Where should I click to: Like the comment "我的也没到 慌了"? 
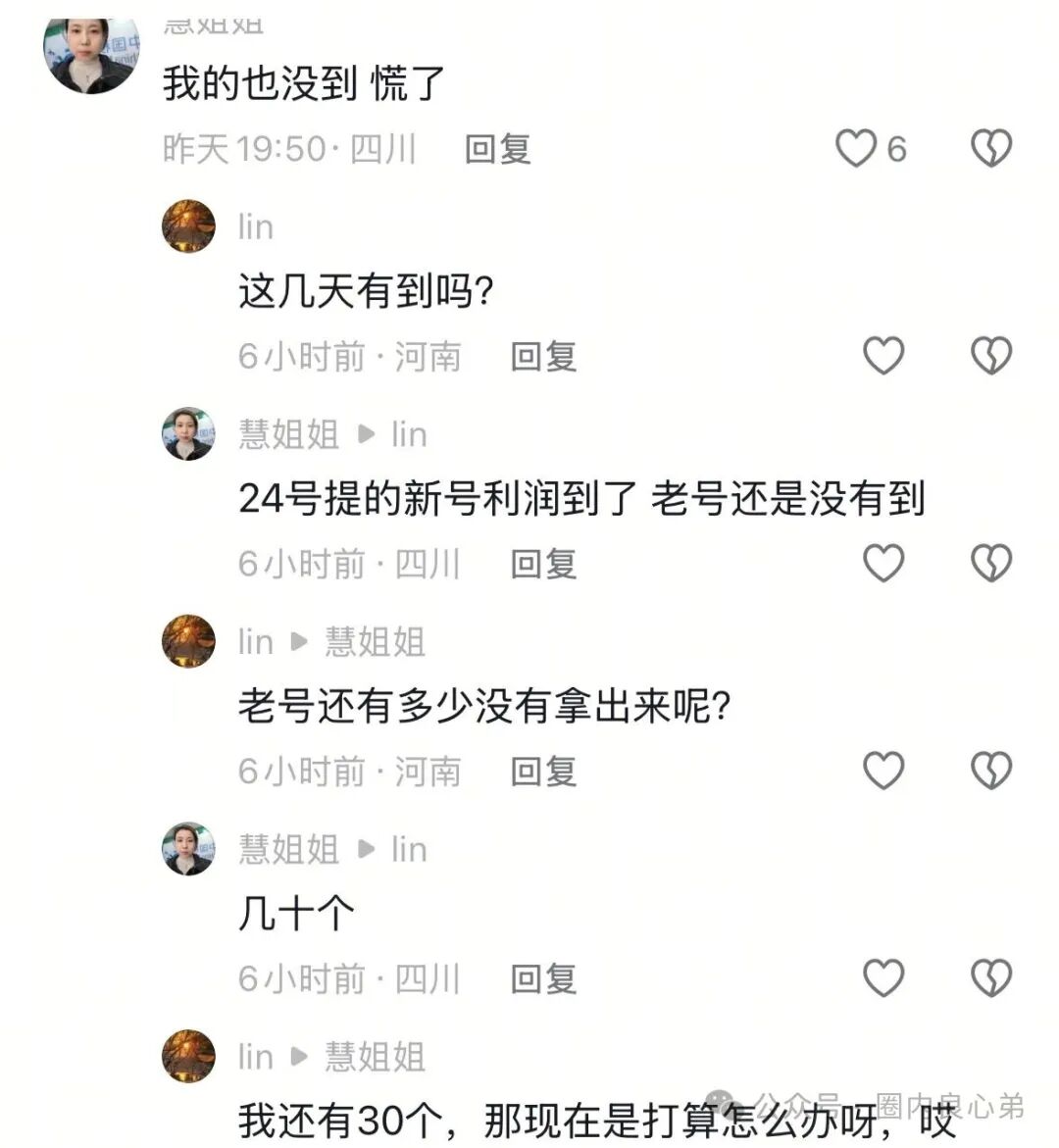click(855, 148)
